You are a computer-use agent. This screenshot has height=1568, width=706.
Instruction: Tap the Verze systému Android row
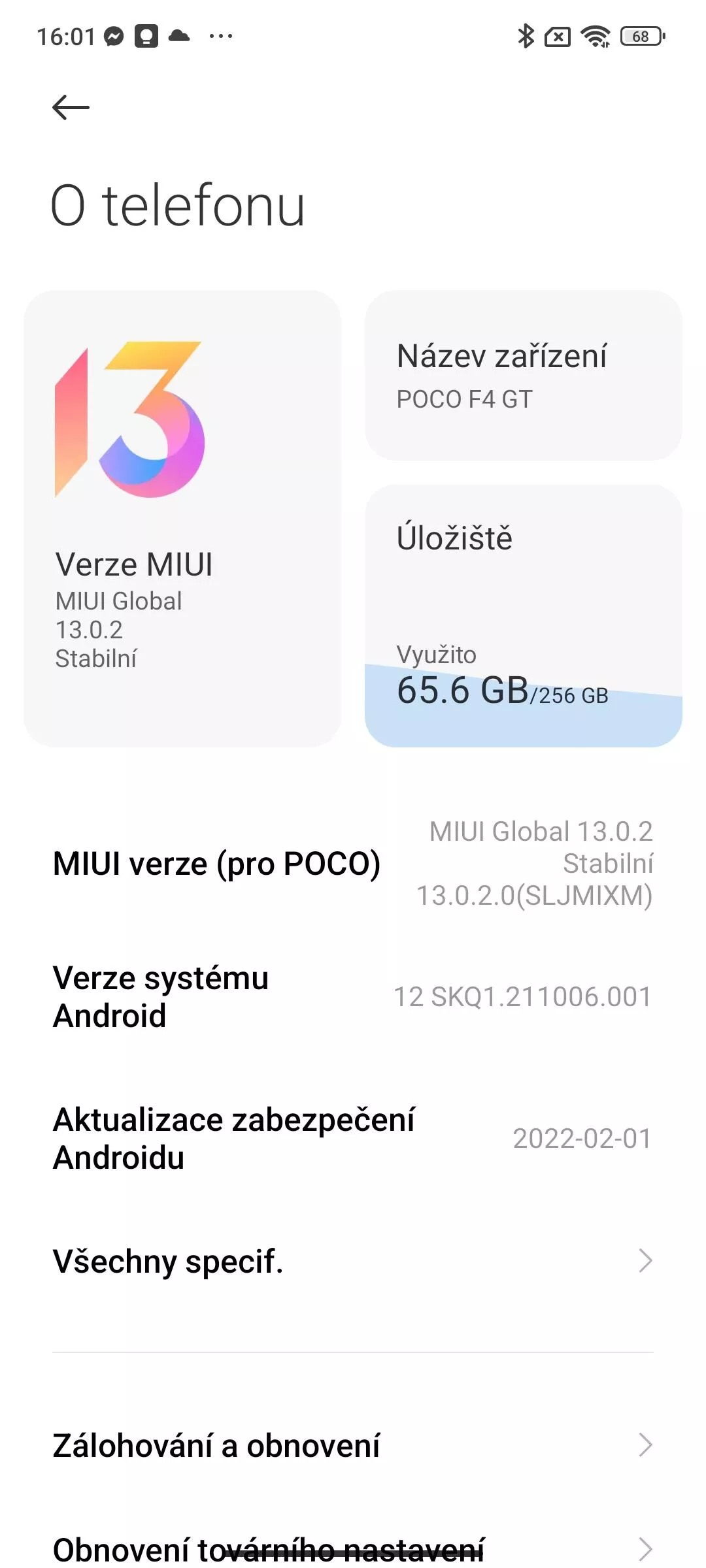coord(353,997)
